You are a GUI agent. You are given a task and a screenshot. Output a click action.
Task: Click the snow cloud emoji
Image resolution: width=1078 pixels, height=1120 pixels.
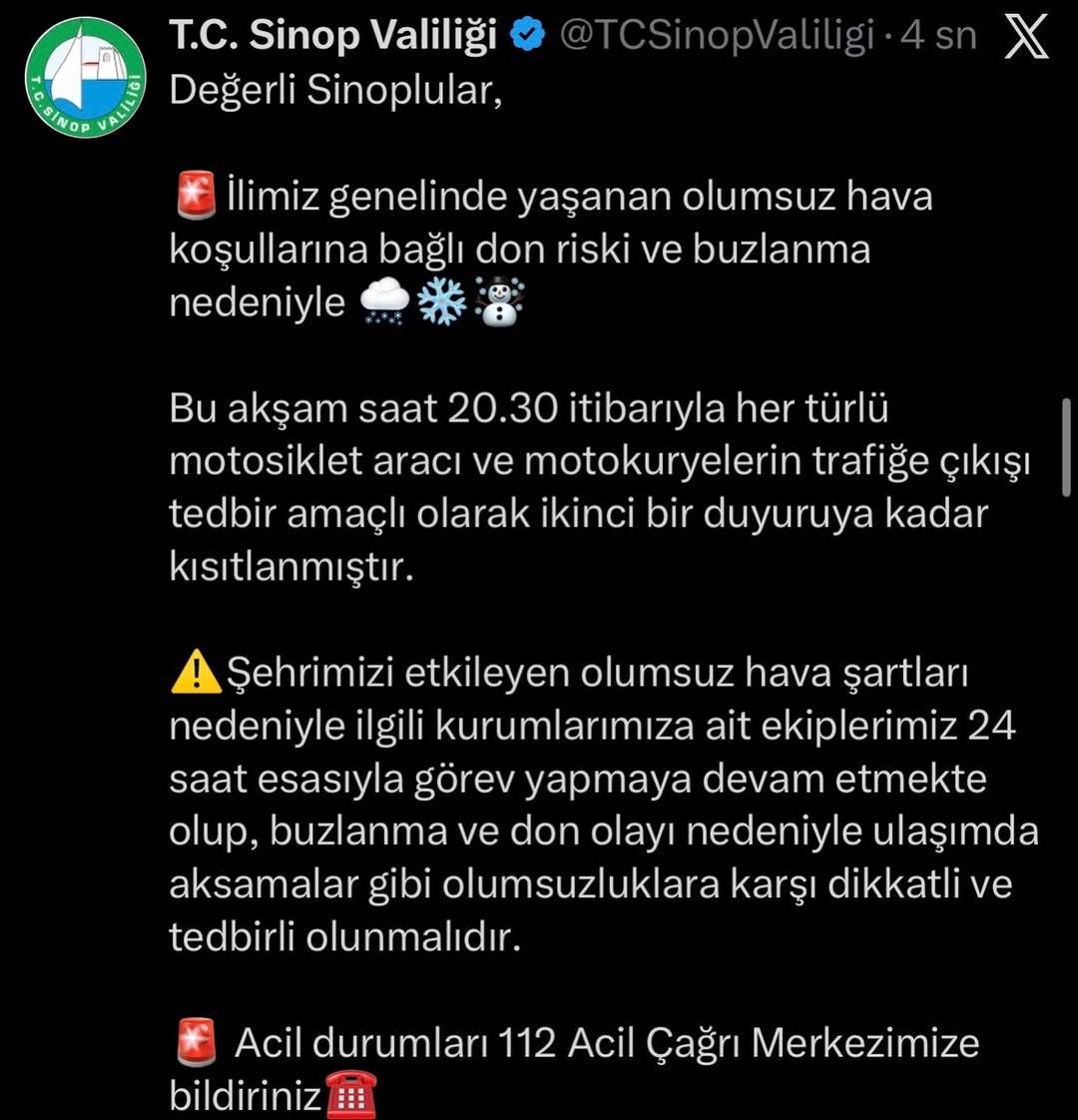click(385, 301)
